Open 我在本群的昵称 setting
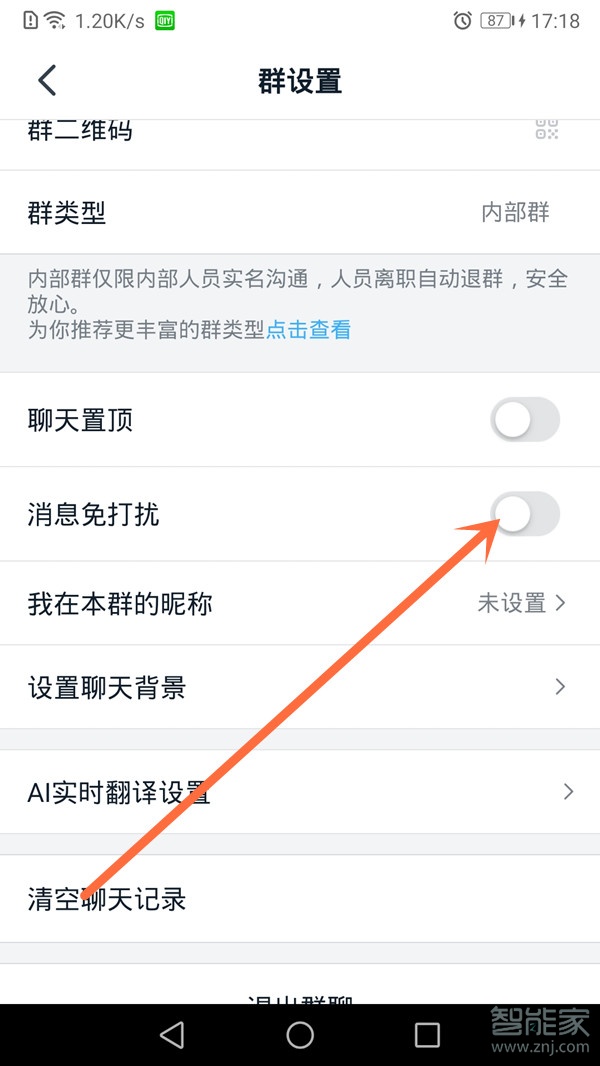The width and height of the screenshot is (600, 1066). (x=300, y=603)
